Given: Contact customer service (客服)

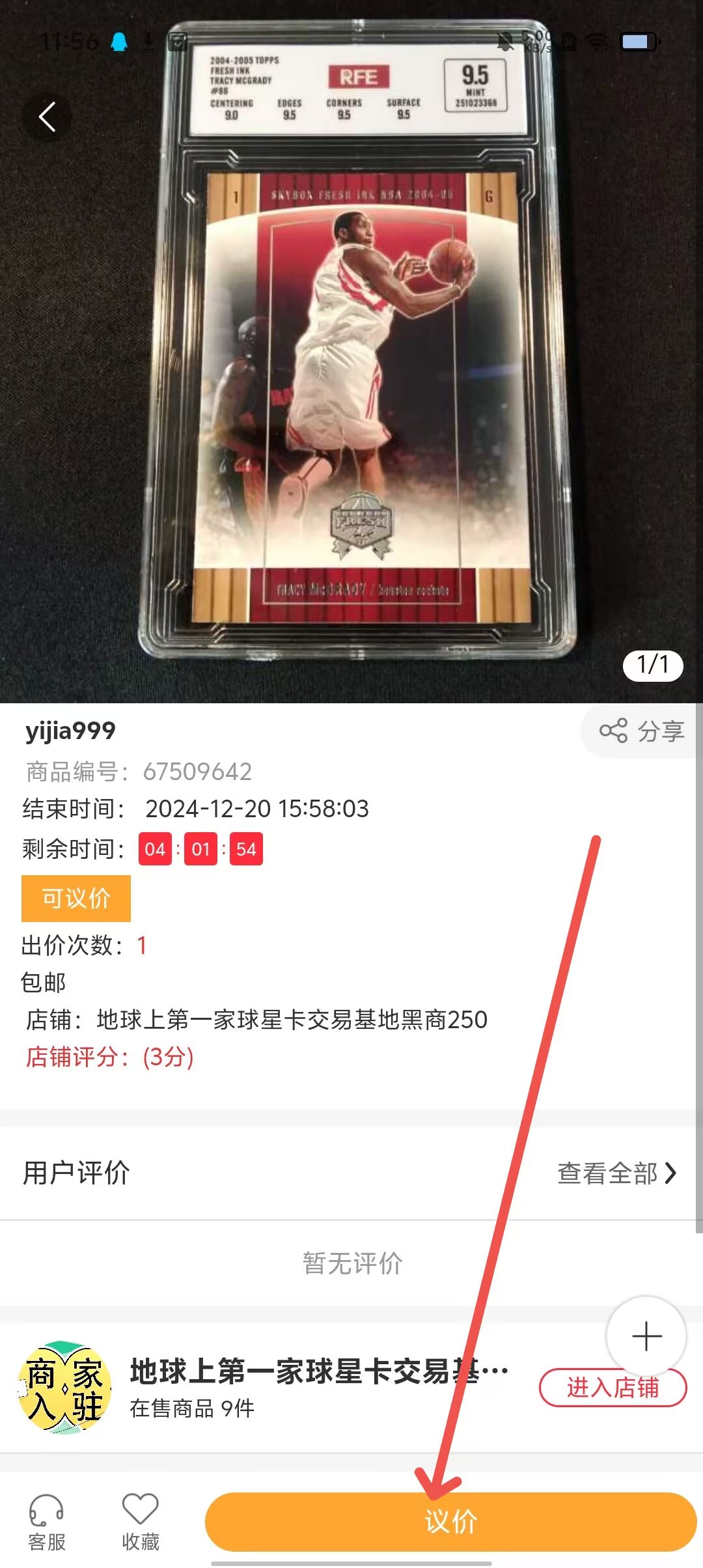Looking at the screenshot, I should coord(47,1522).
